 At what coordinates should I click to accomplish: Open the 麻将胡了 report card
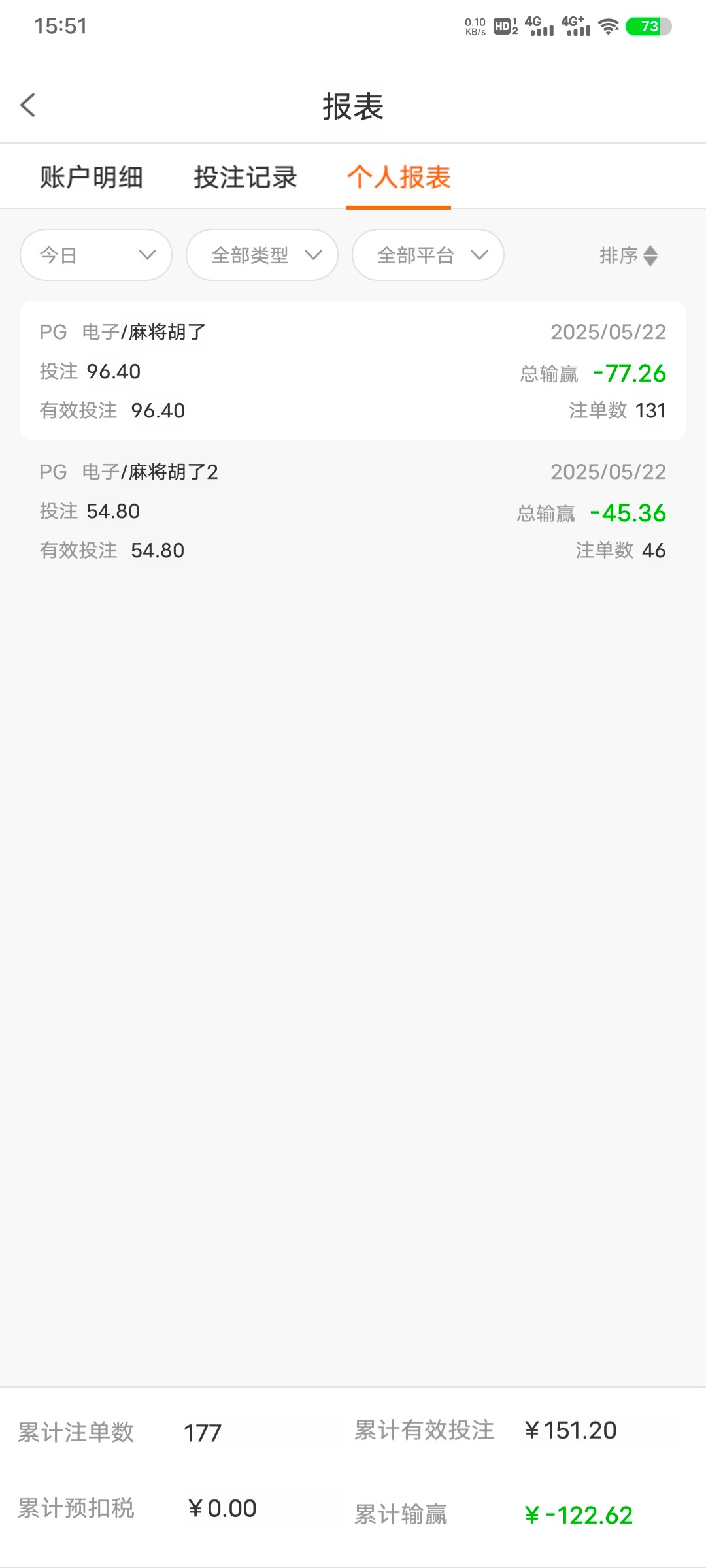[353, 370]
